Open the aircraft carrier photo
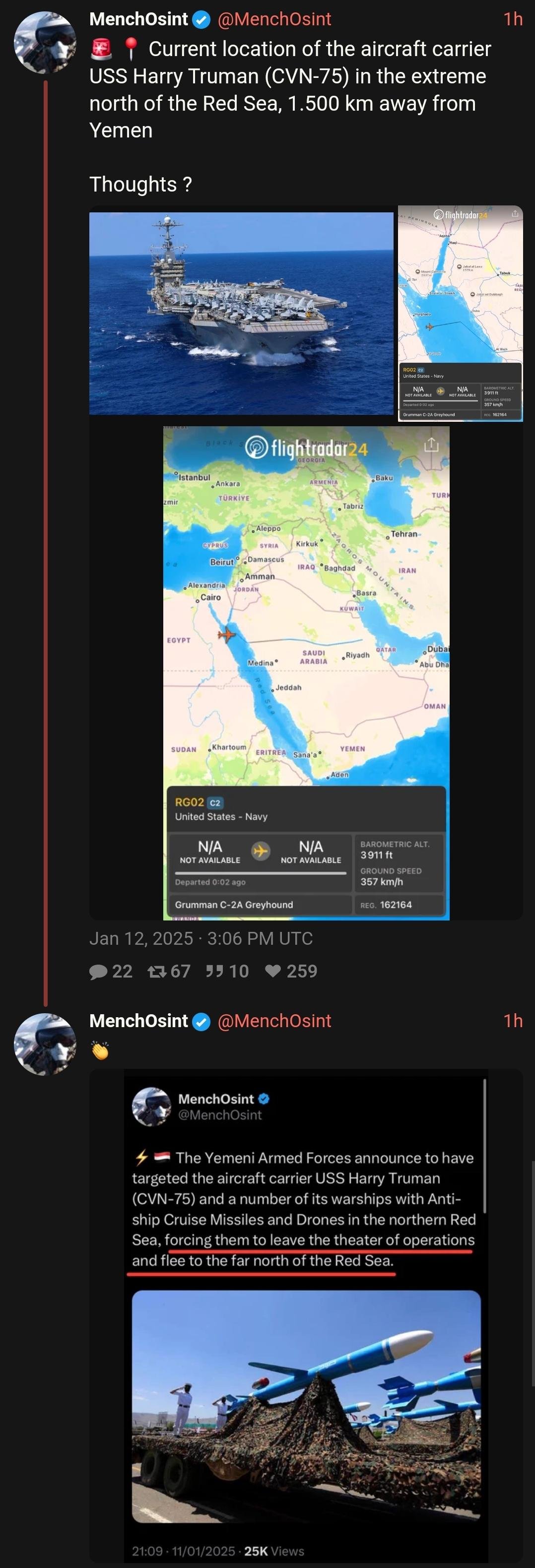 pyautogui.click(x=241, y=313)
